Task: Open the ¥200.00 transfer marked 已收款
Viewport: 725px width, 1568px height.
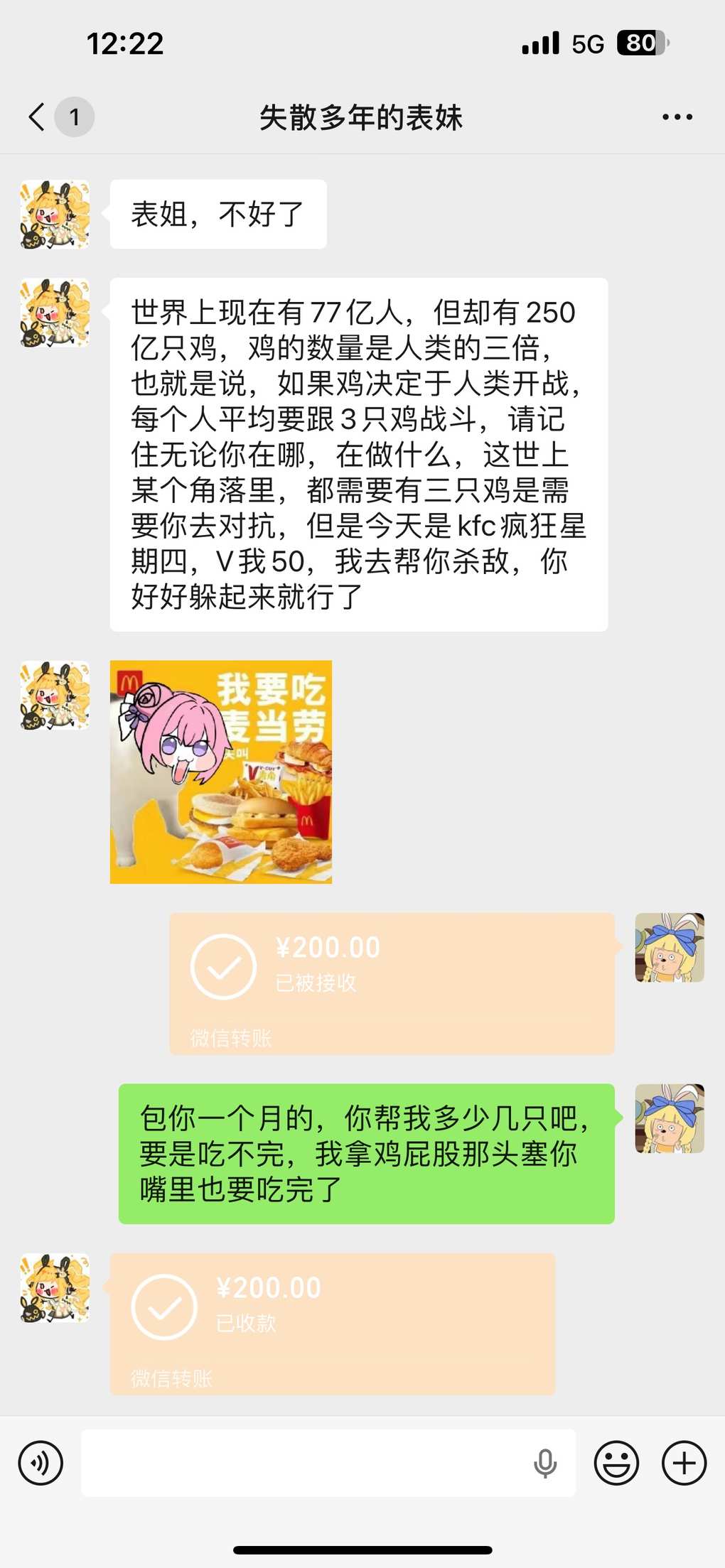Action: pos(332,1324)
